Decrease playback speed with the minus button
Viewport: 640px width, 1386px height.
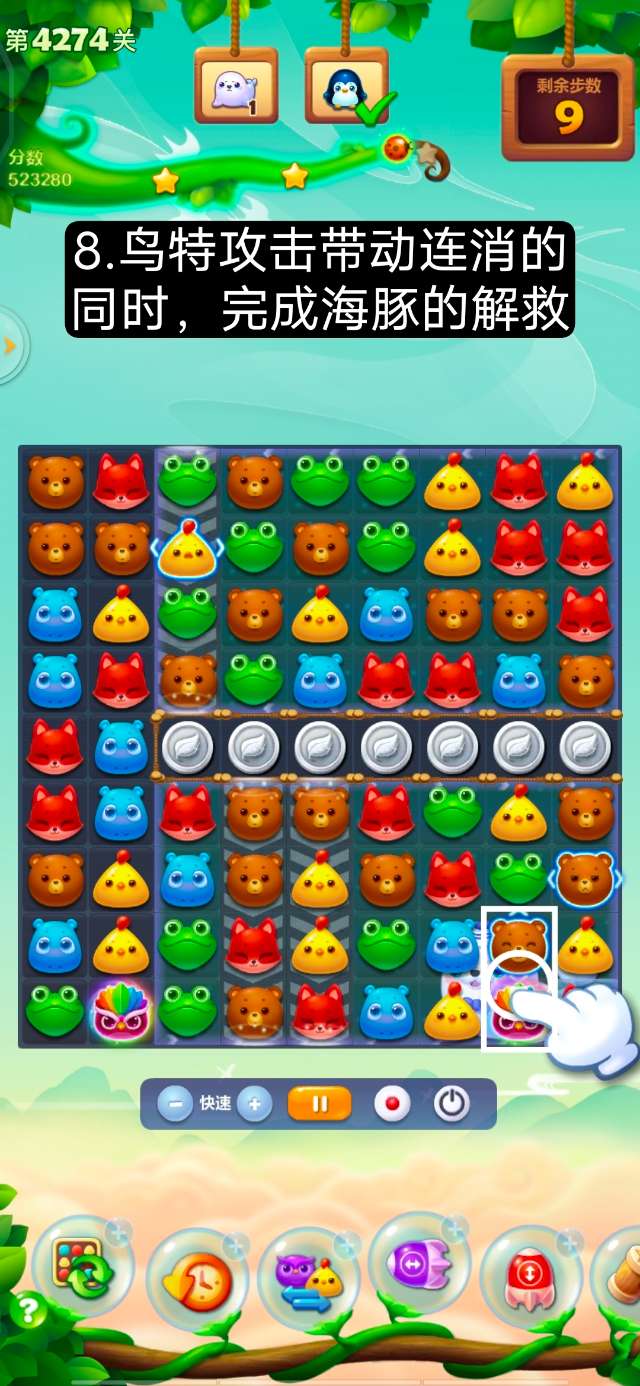(175, 1104)
